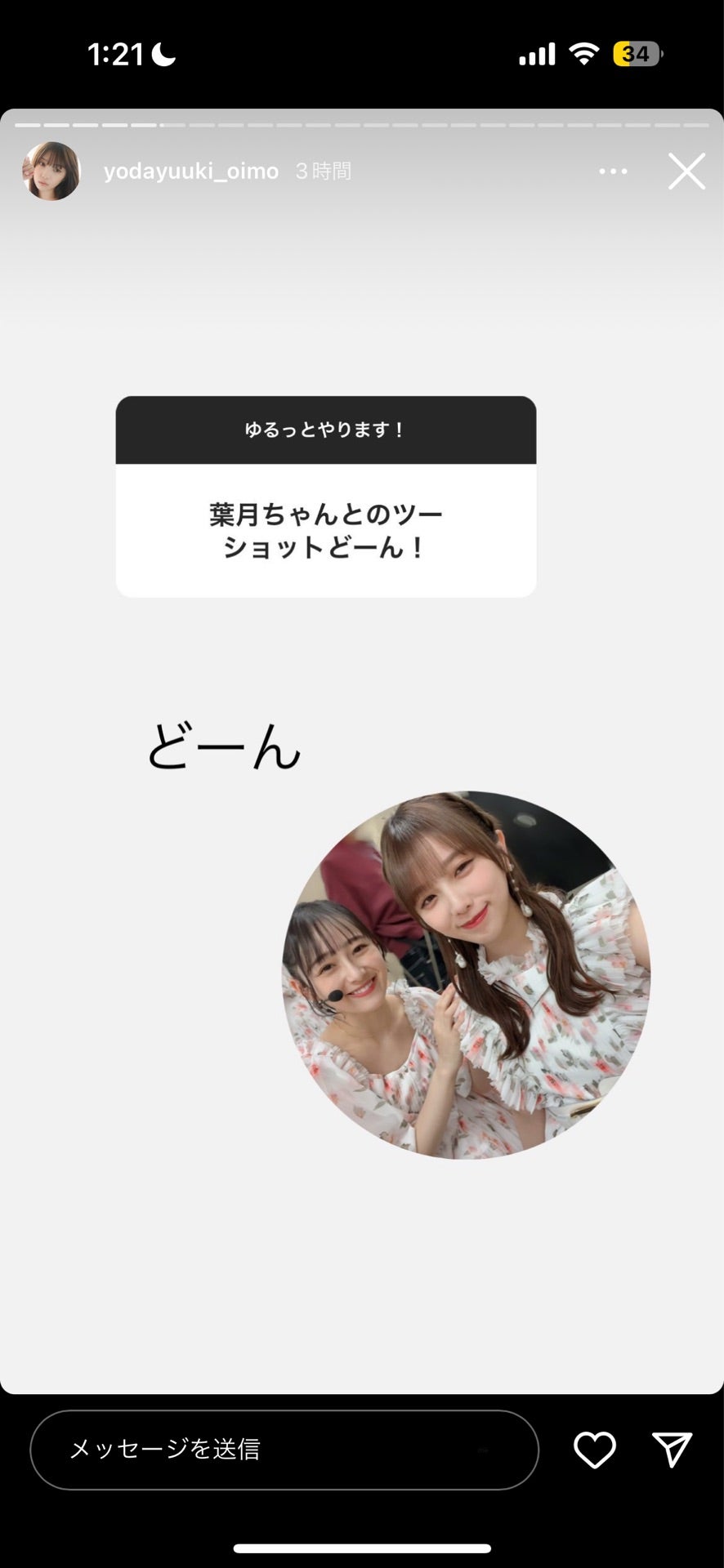
Task: Tap the answer text 葉月ちゃんとのツーショットどーん！
Action: pos(325,528)
